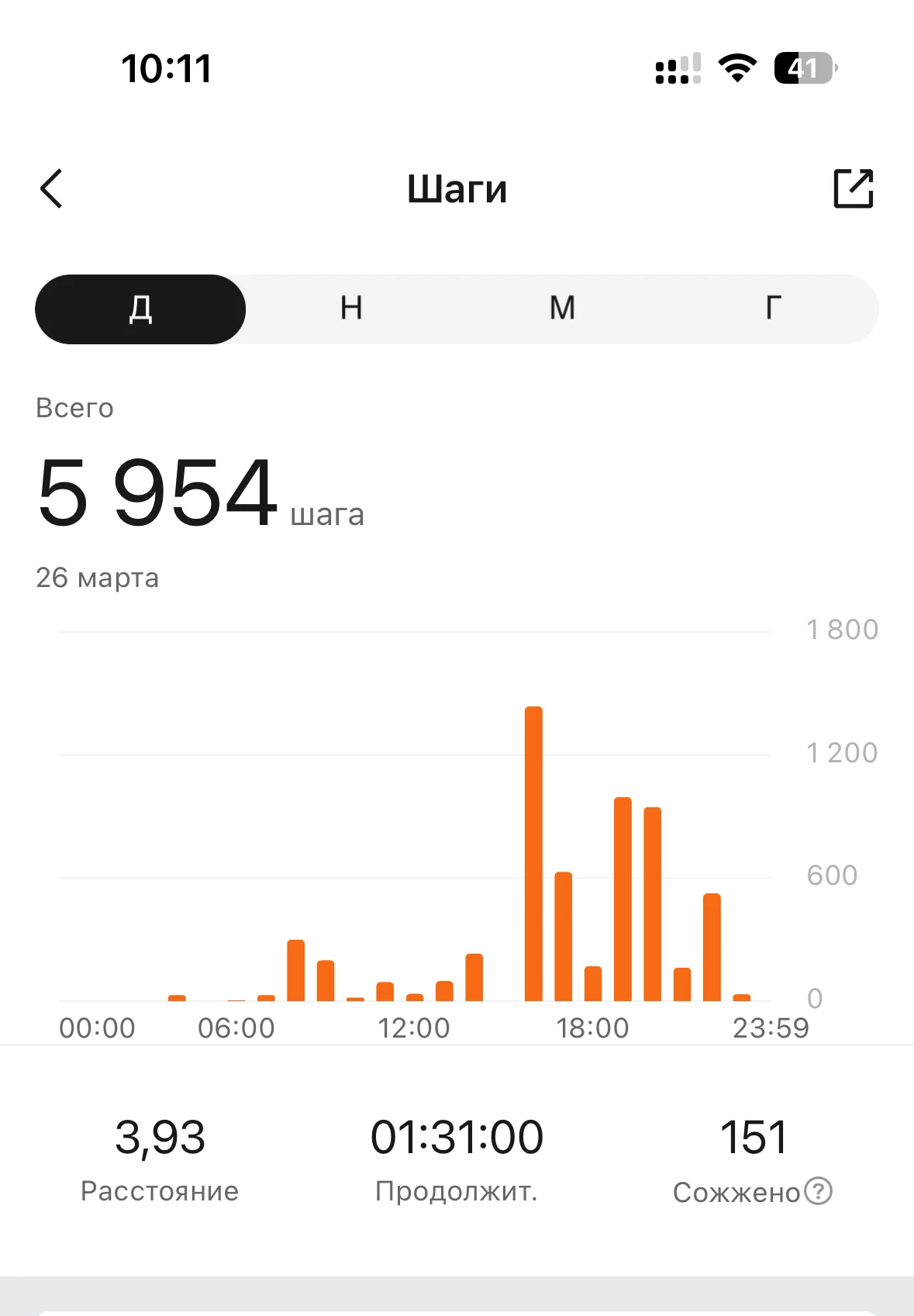
Task: Switch to the Г year view
Action: pos(773,309)
